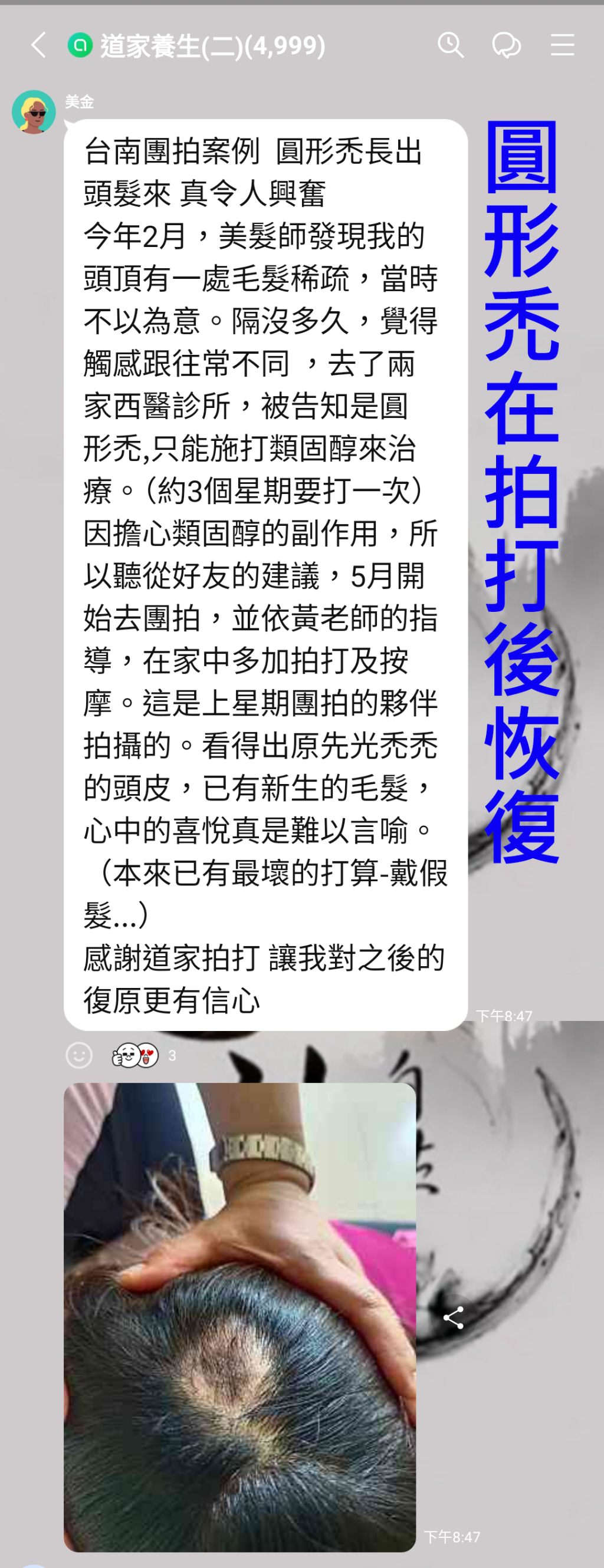Open the chat threads icon
The height and width of the screenshot is (1568, 604).
pos(506,45)
